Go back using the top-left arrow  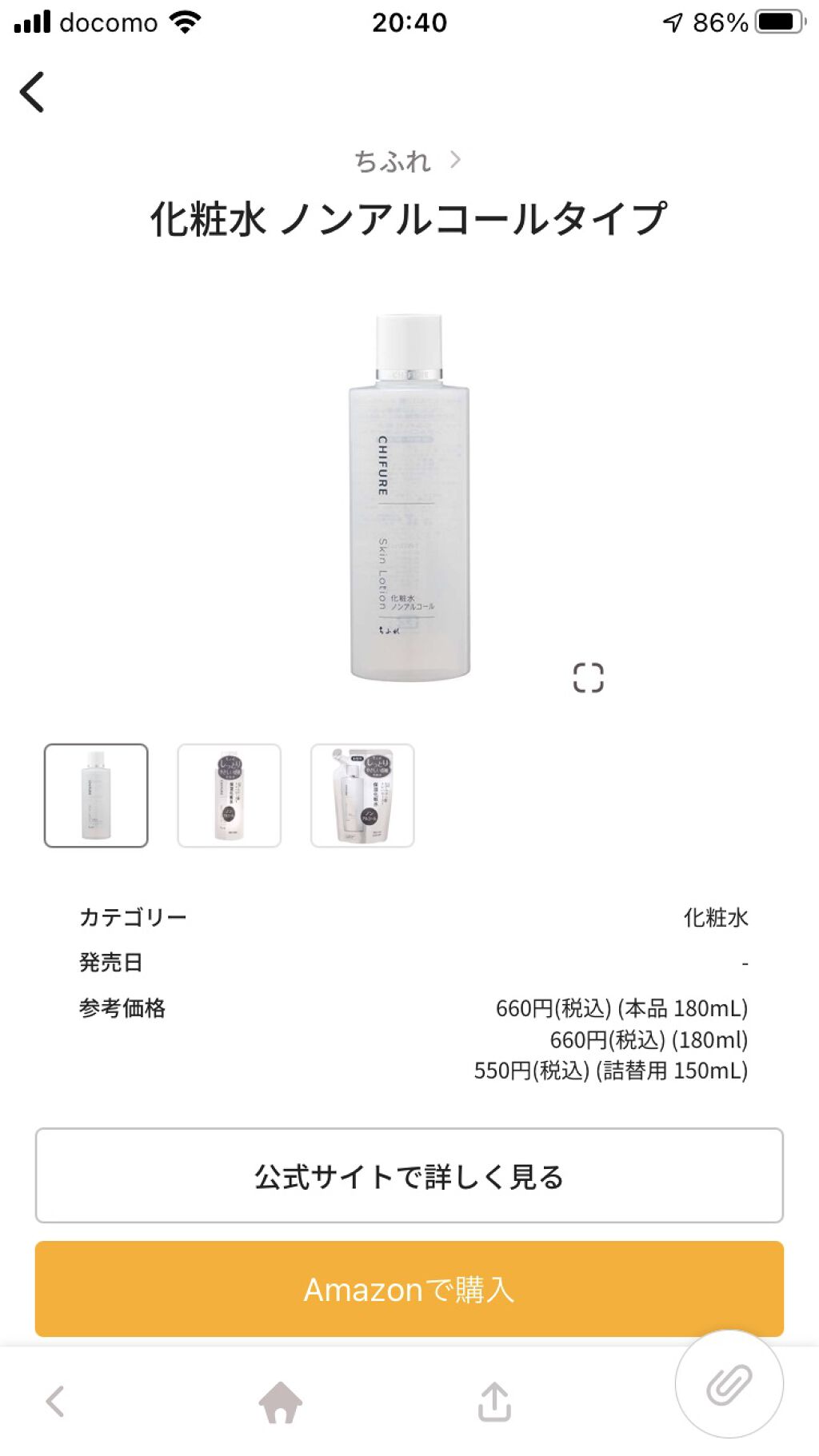32,92
